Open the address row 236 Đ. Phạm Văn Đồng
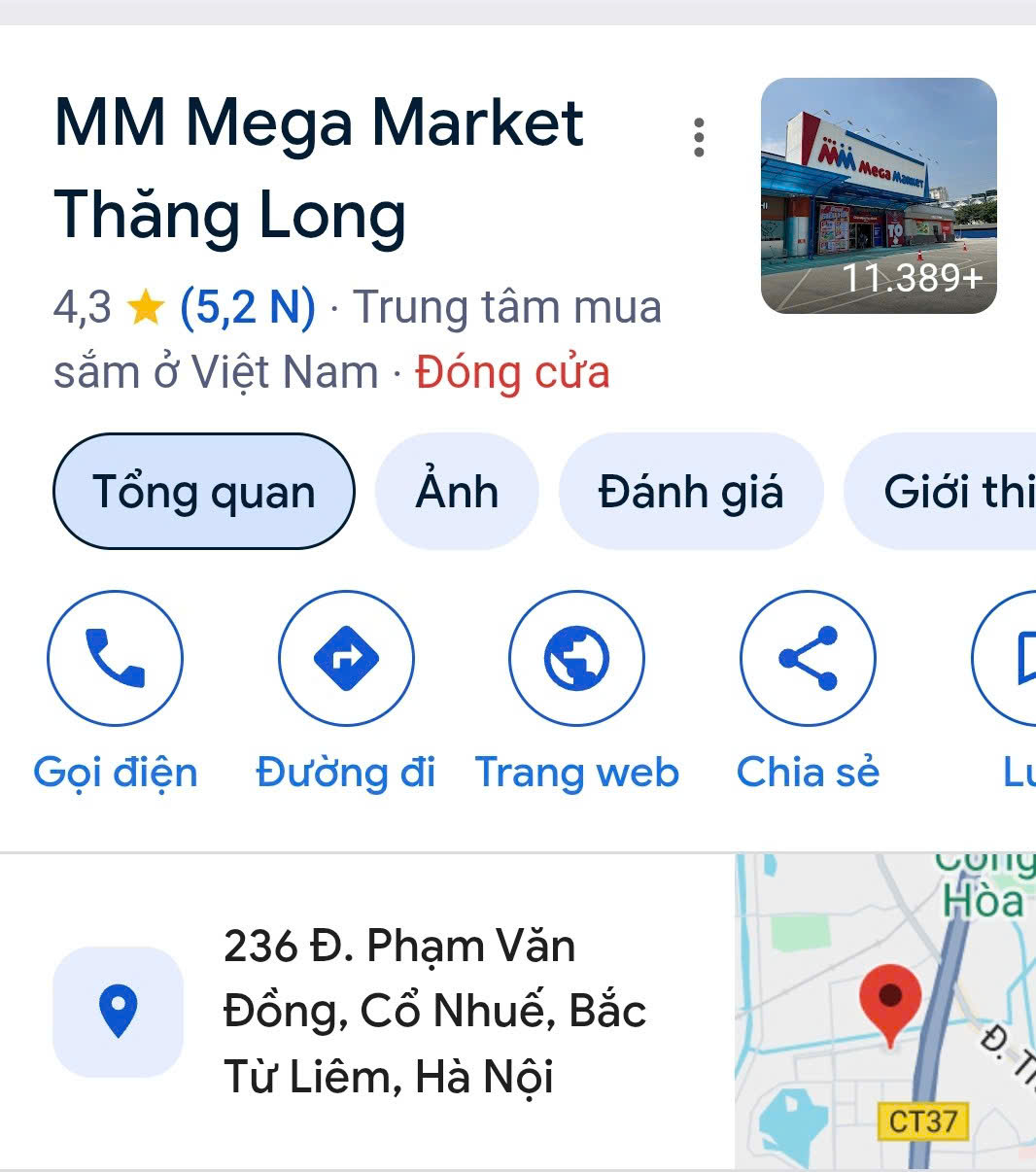Image resolution: width=1036 pixels, height=1172 pixels. (389, 1011)
